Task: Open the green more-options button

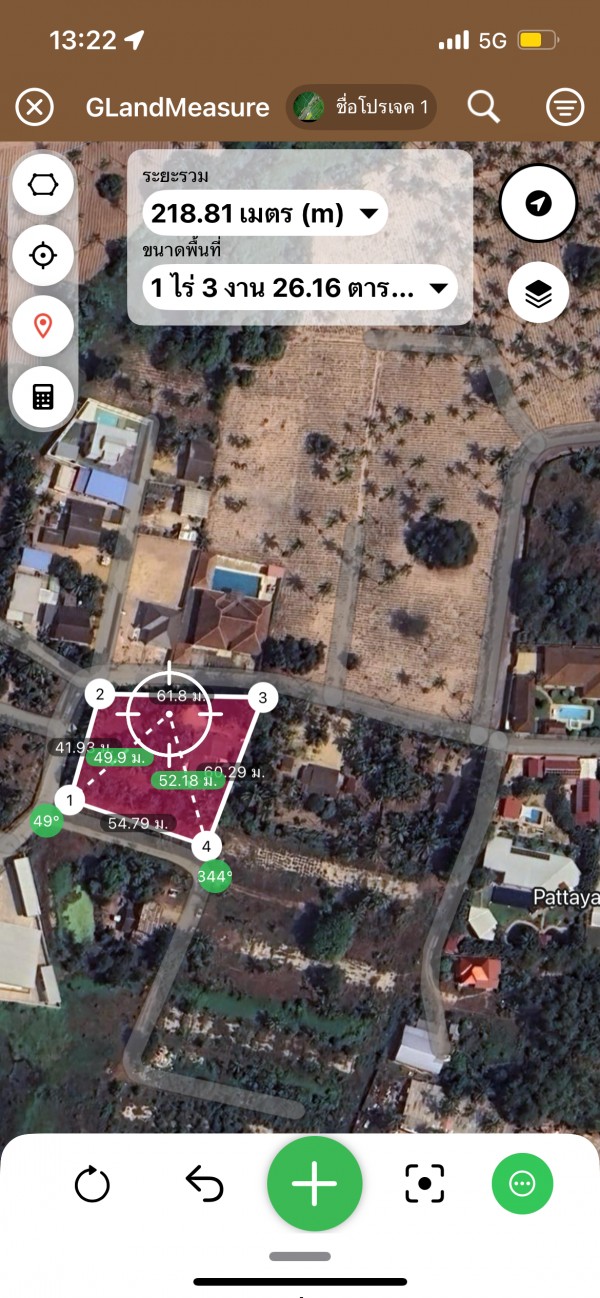Action: pos(522,1184)
